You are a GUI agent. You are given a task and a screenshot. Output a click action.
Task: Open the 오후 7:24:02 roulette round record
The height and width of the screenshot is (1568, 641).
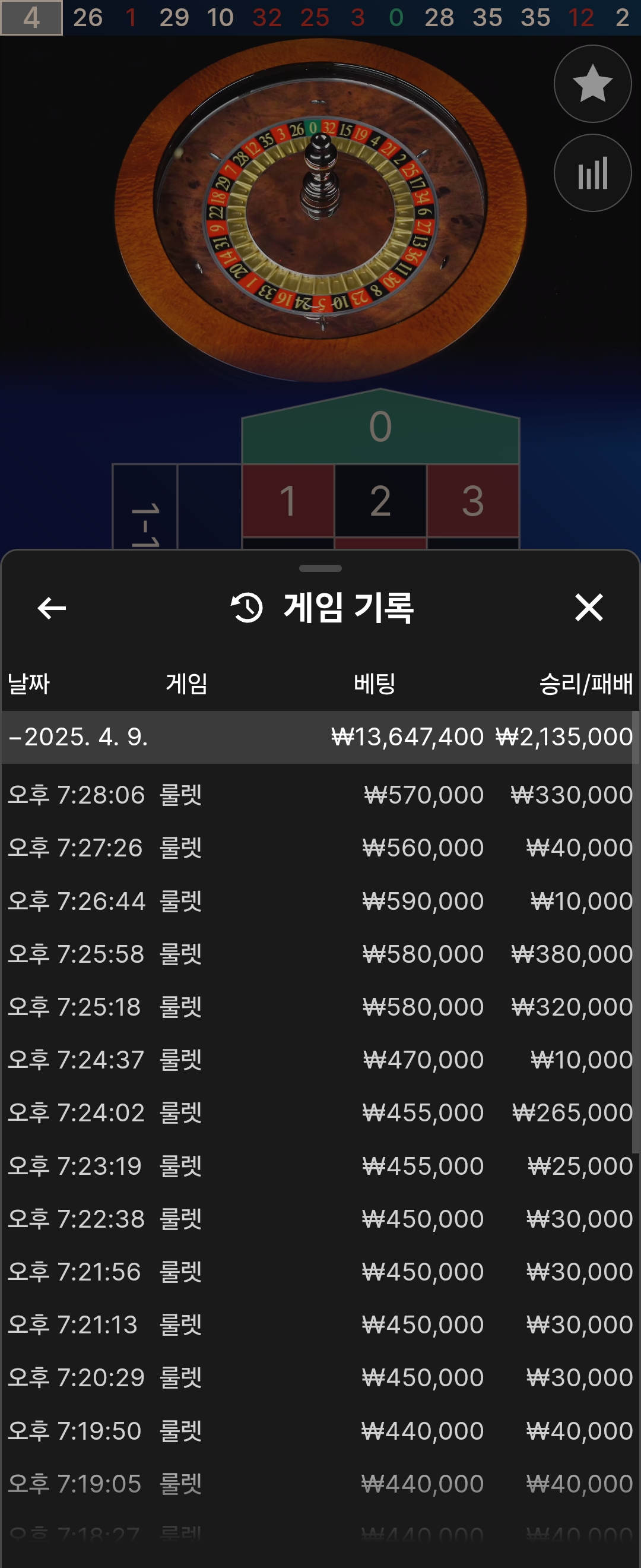[x=320, y=1112]
